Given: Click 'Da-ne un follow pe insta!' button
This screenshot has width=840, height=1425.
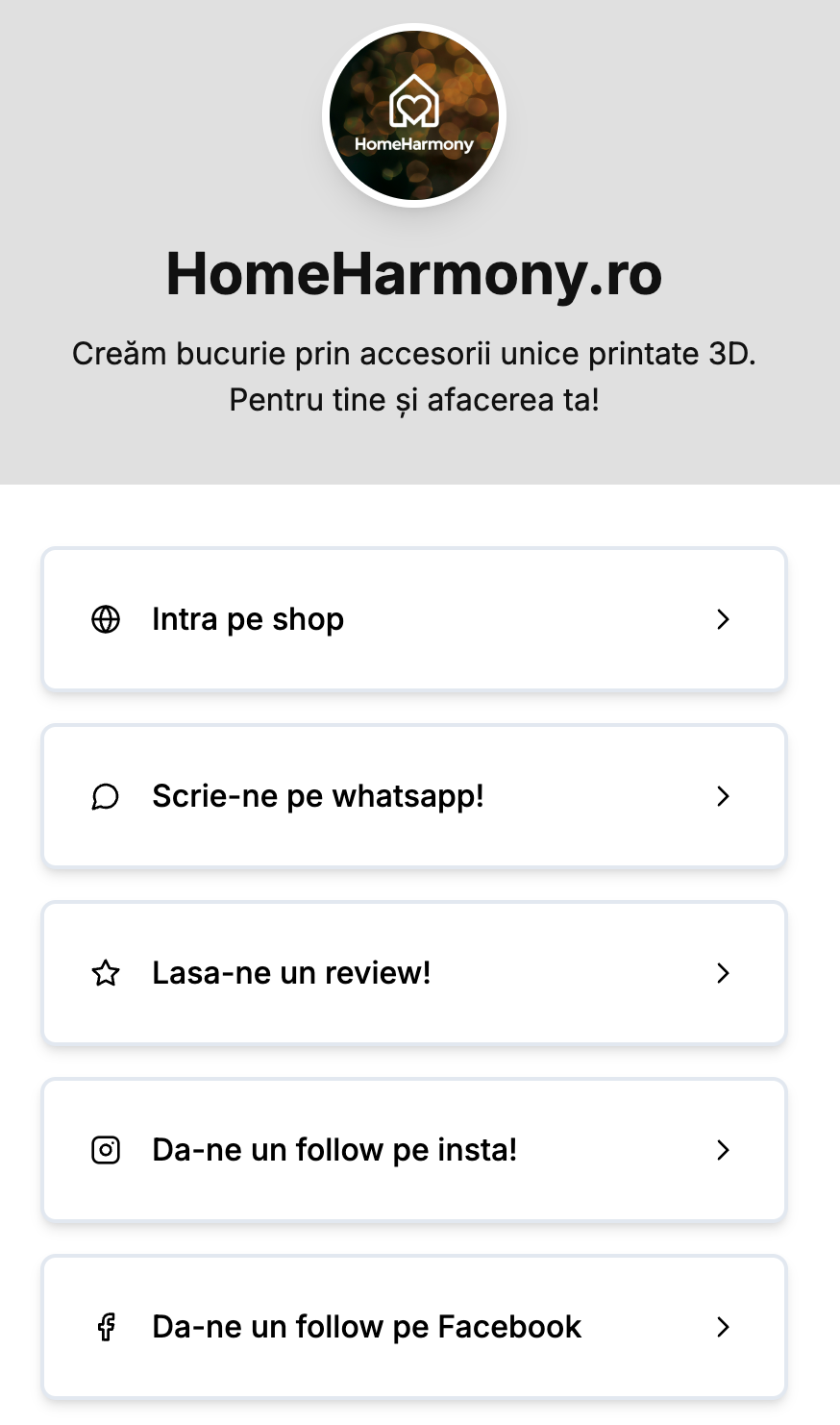Looking at the screenshot, I should [412, 1150].
